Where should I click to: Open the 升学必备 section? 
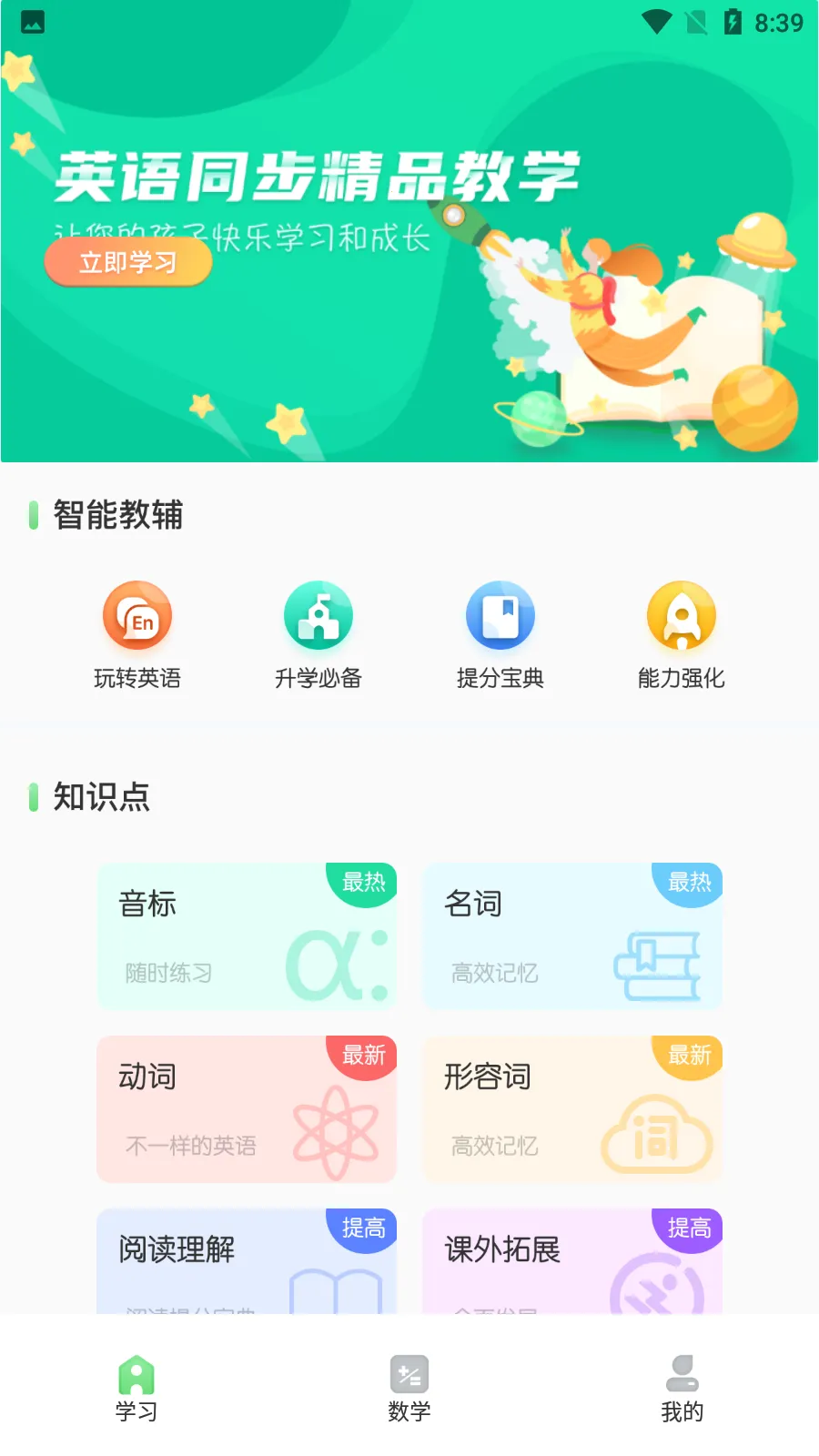pos(318,634)
